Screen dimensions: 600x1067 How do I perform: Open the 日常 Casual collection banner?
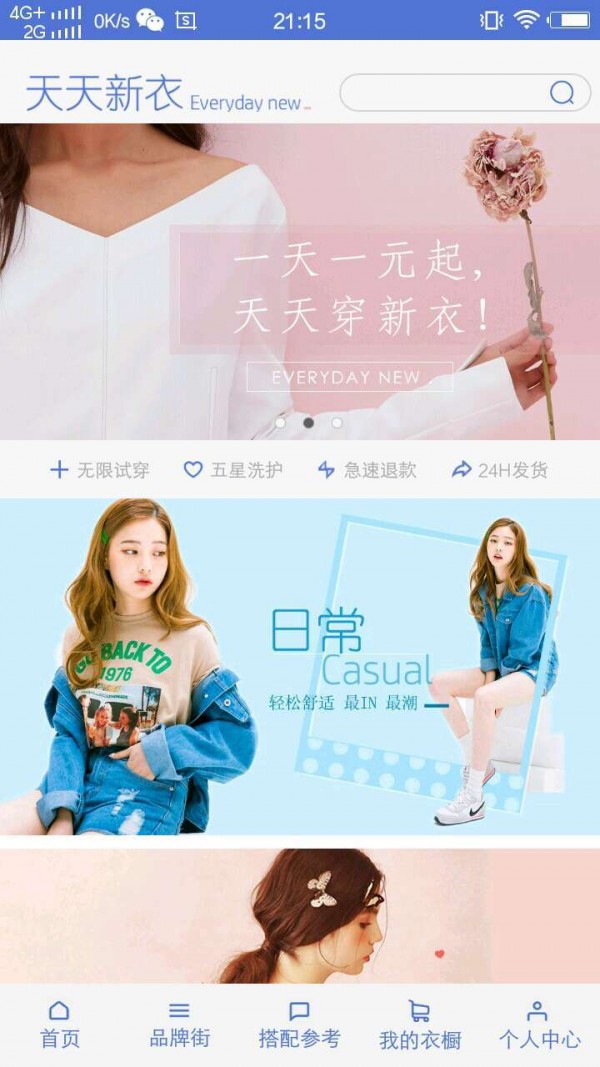[x=300, y=665]
